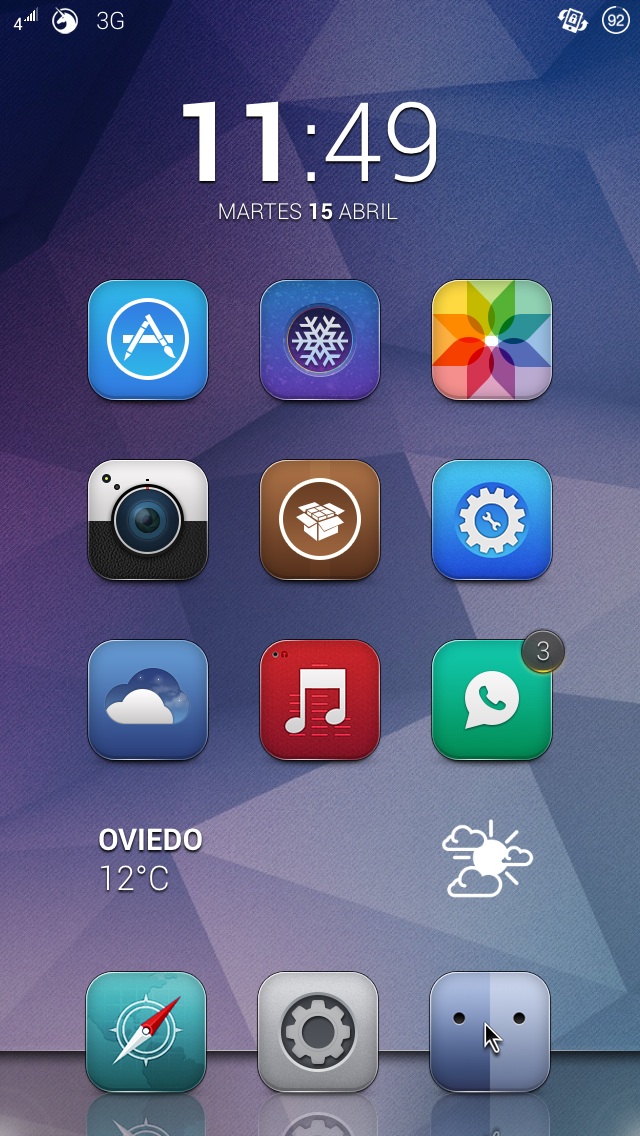Image resolution: width=640 pixels, height=1136 pixels.
Task: Launch the cloud weather app icon
Action: [148, 700]
